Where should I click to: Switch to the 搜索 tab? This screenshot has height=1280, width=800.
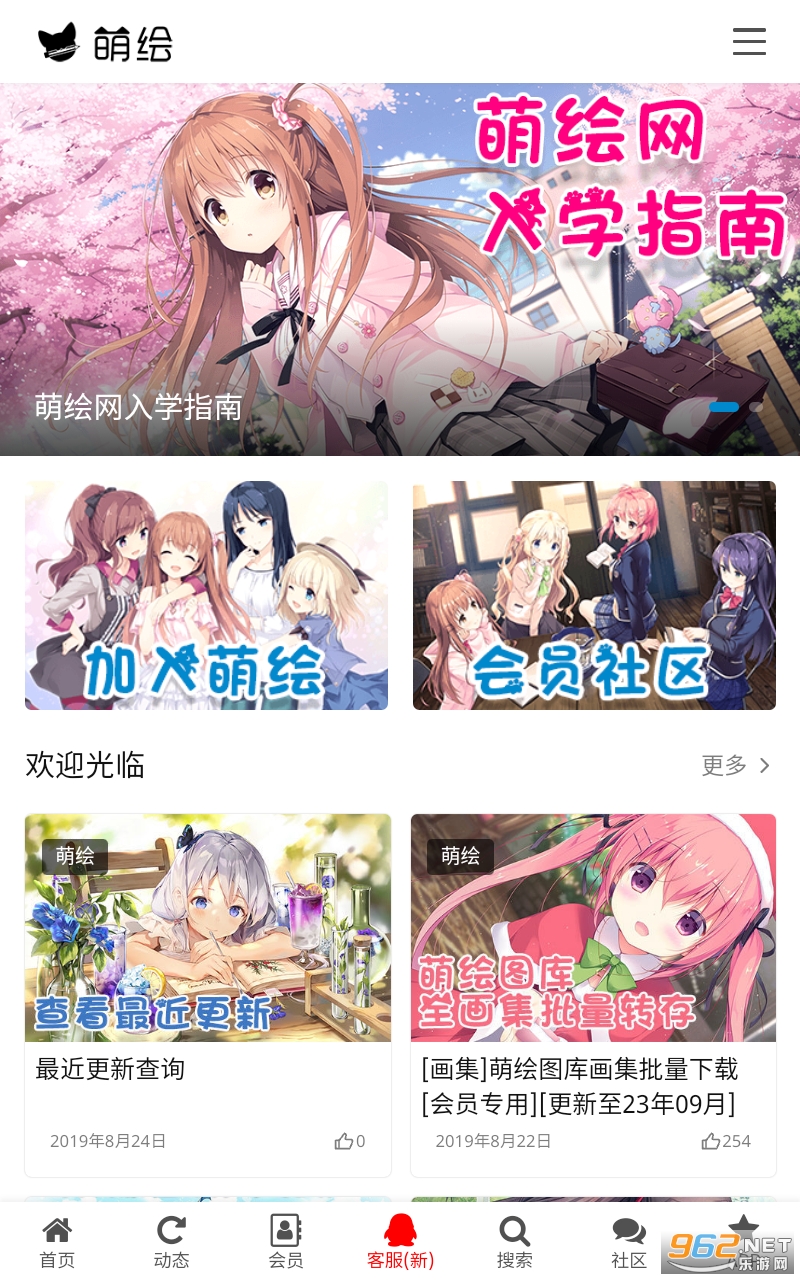(515, 1242)
